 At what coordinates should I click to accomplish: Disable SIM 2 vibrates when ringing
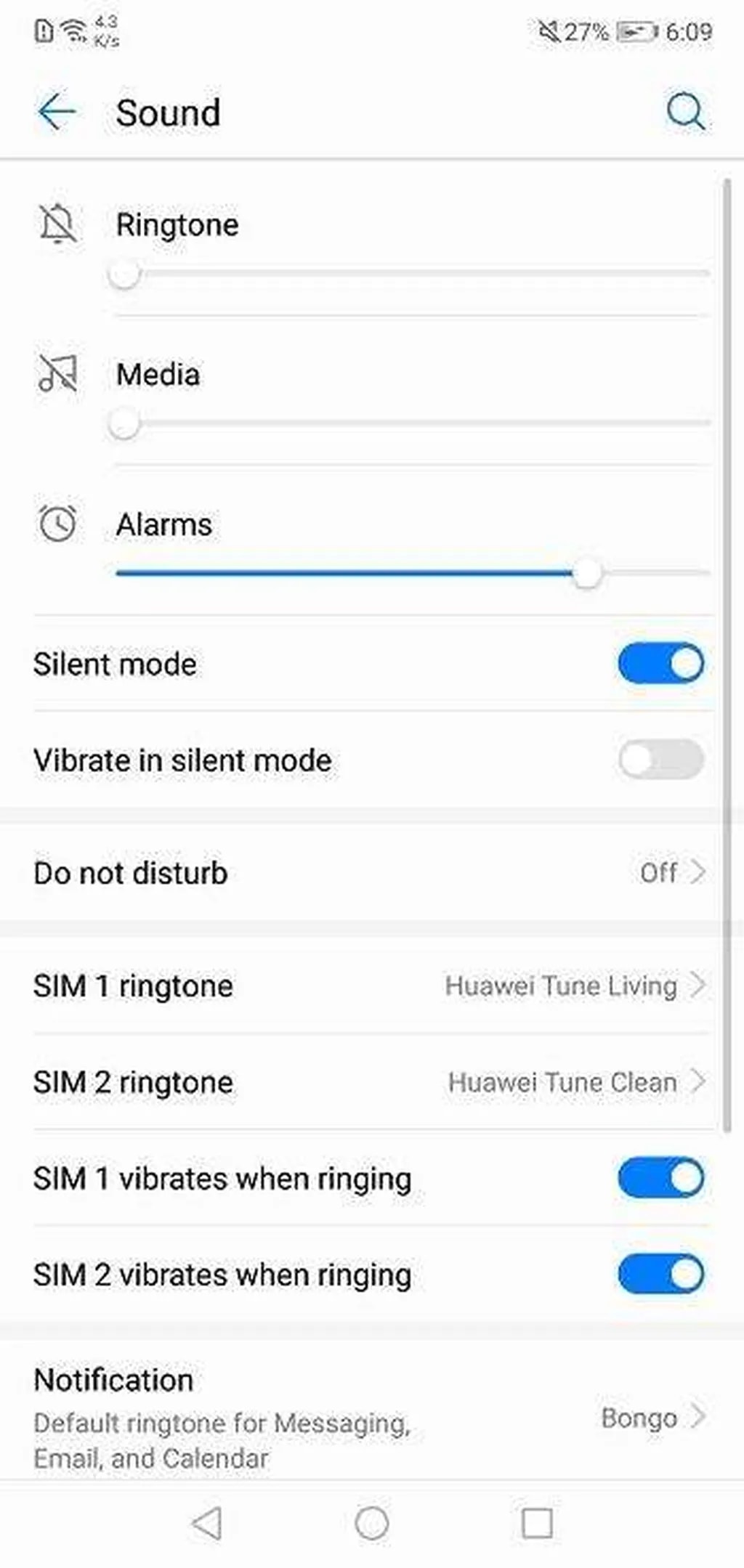click(660, 1275)
